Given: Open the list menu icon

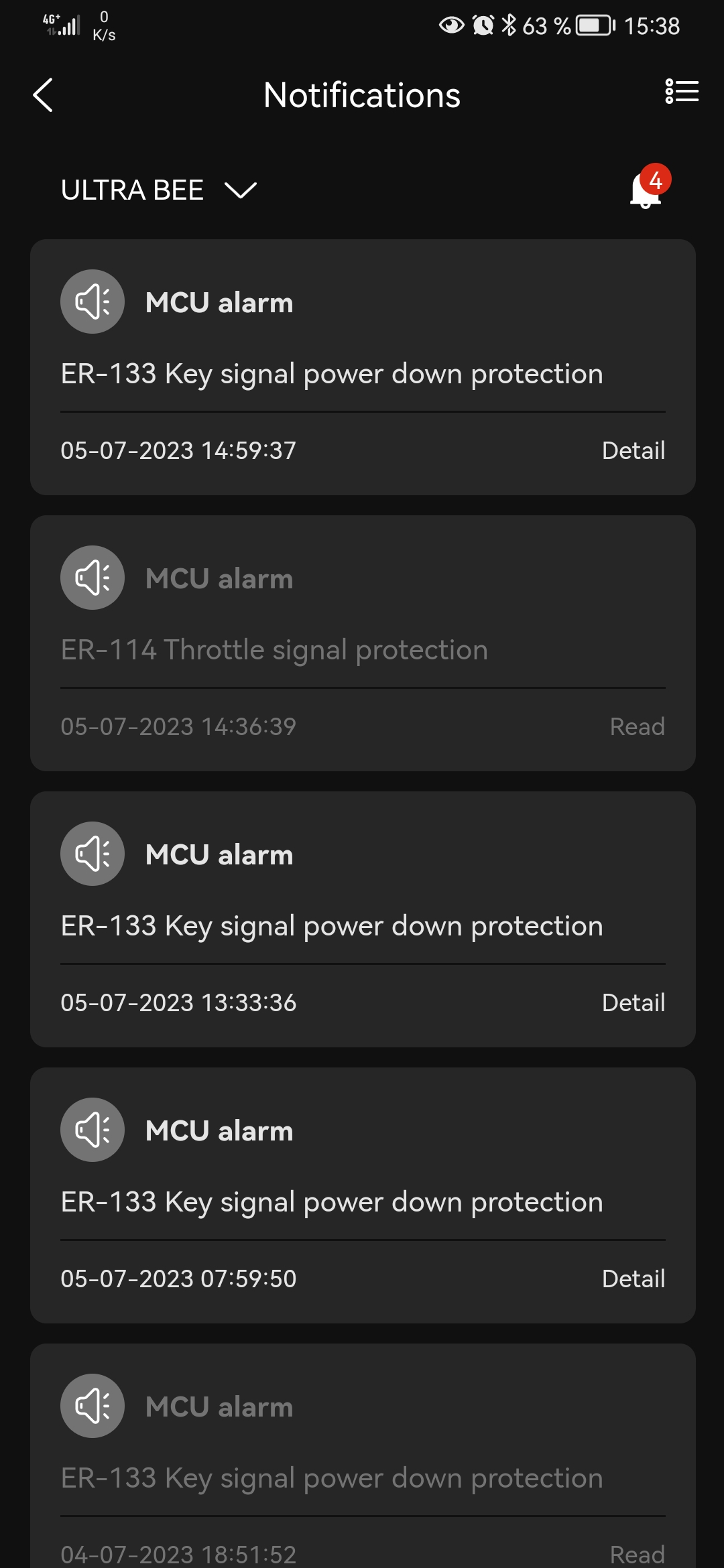Looking at the screenshot, I should click(x=681, y=92).
